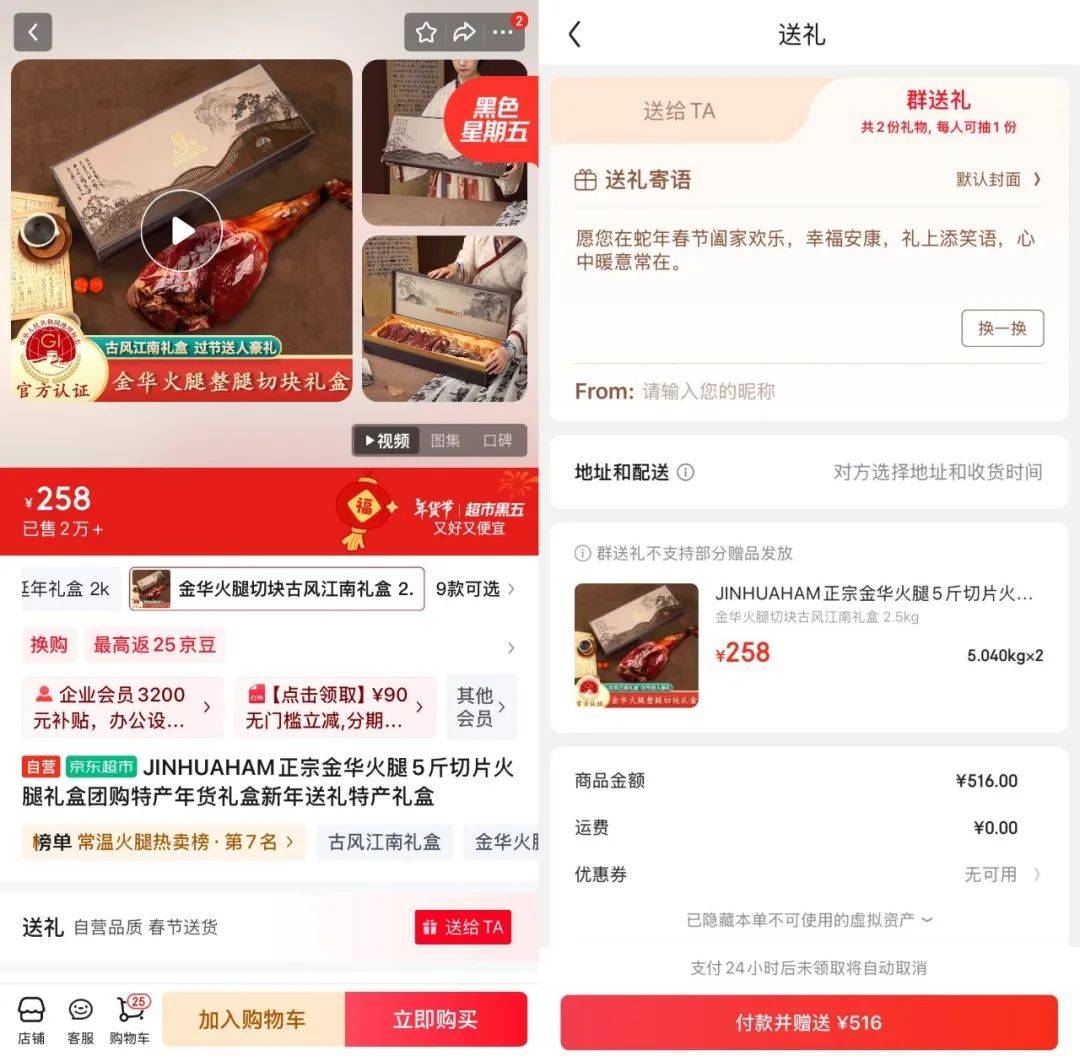Add item with 加入购物车
The height and width of the screenshot is (1056, 1080).
tap(252, 1020)
